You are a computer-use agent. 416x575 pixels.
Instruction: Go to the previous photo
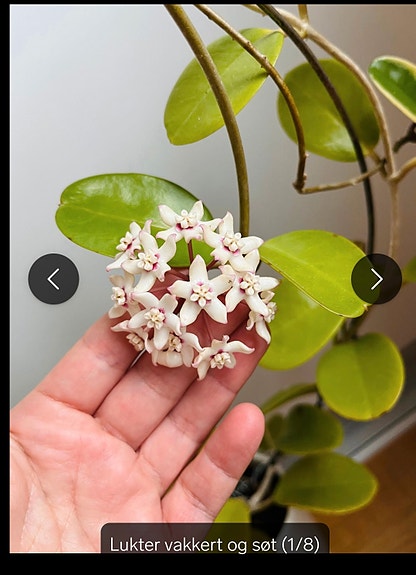(x=54, y=279)
